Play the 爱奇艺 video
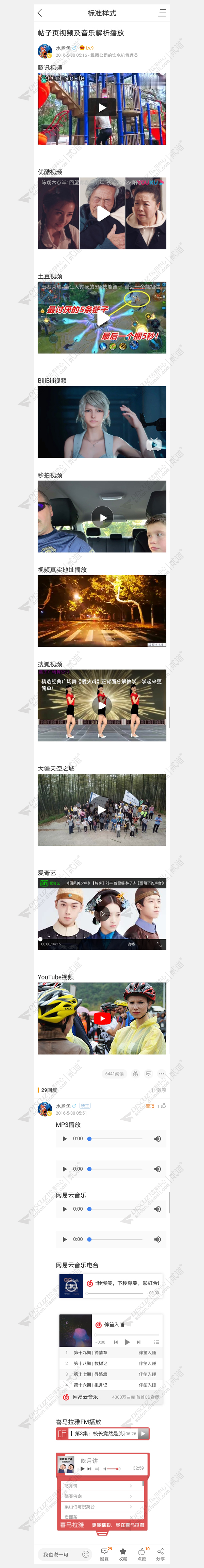204x1568 pixels. pyautogui.click(x=102, y=914)
